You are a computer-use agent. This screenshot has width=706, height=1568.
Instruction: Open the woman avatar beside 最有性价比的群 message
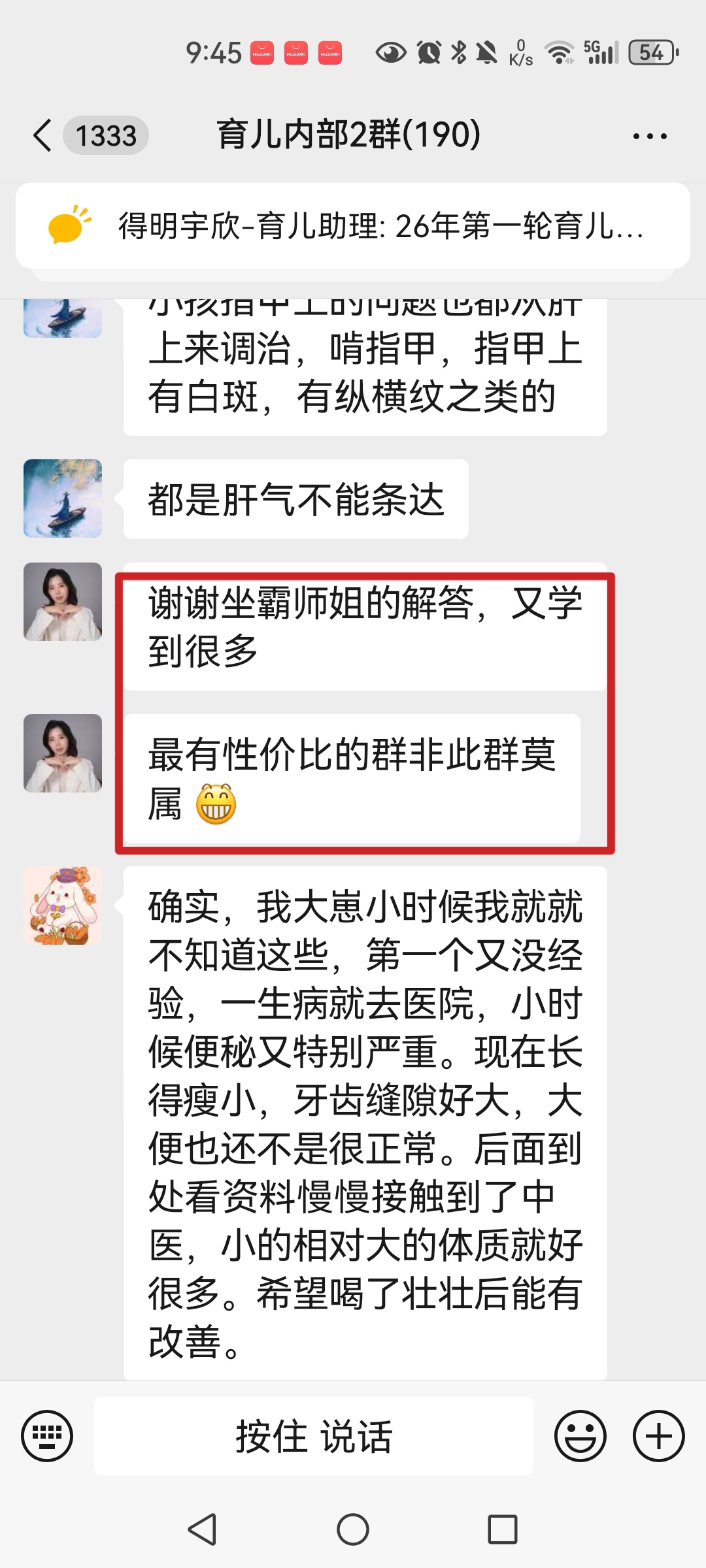tap(63, 753)
